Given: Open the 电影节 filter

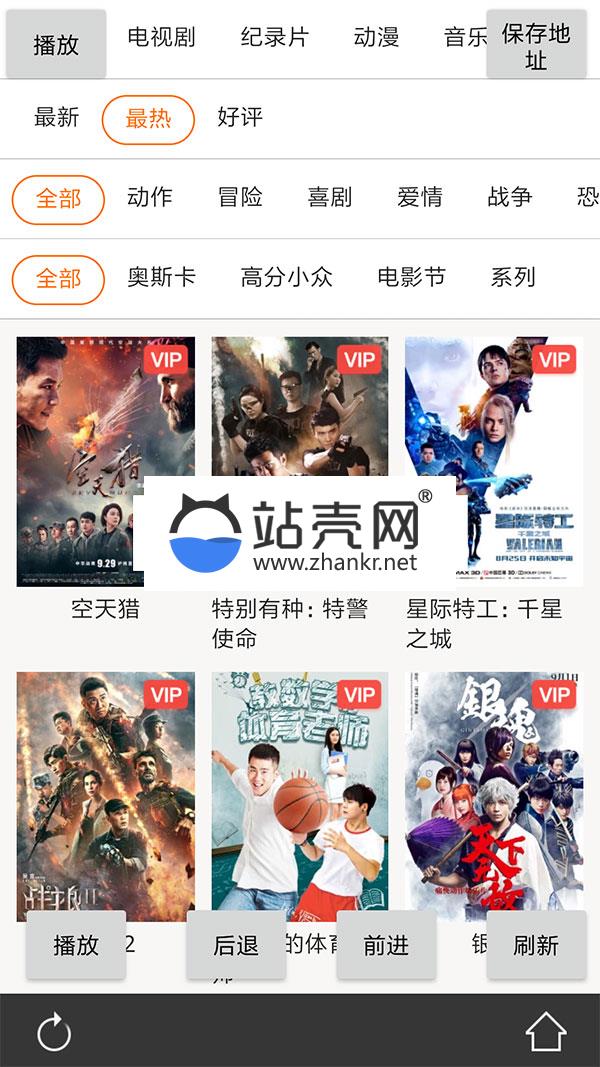Looking at the screenshot, I should 411,278.
